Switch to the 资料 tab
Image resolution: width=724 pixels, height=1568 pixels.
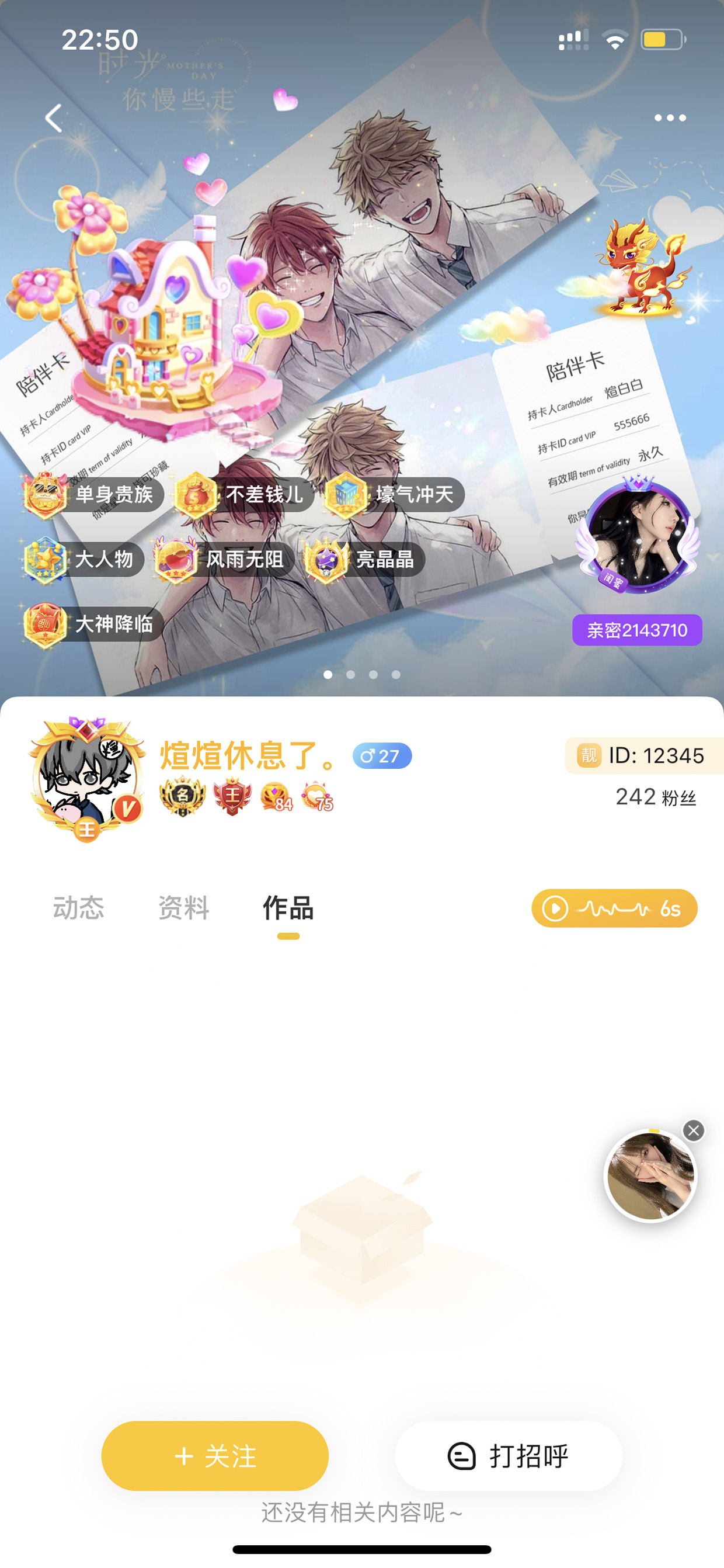coord(184,908)
